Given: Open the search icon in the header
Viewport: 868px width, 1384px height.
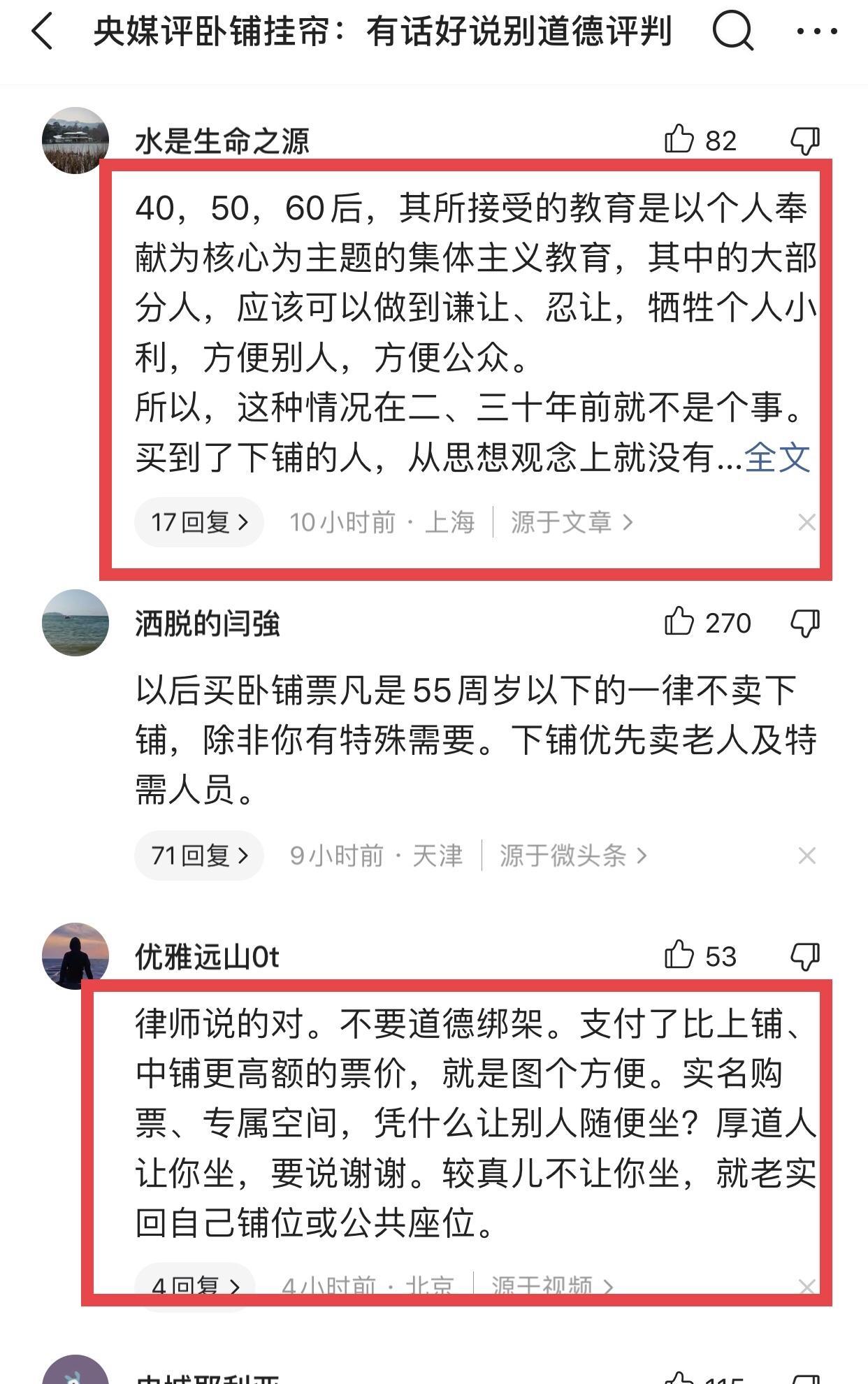Looking at the screenshot, I should [732, 32].
